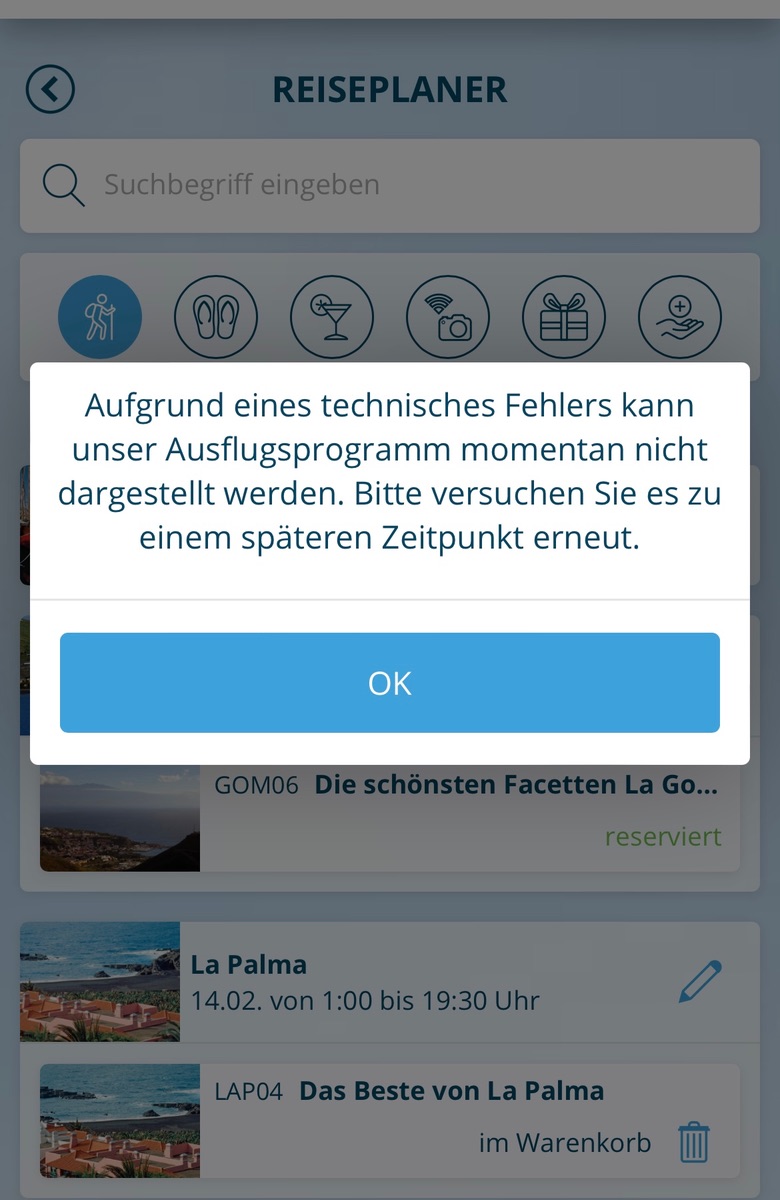780x1200 pixels.
Task: Edit the La Palma port day
Action: point(699,981)
